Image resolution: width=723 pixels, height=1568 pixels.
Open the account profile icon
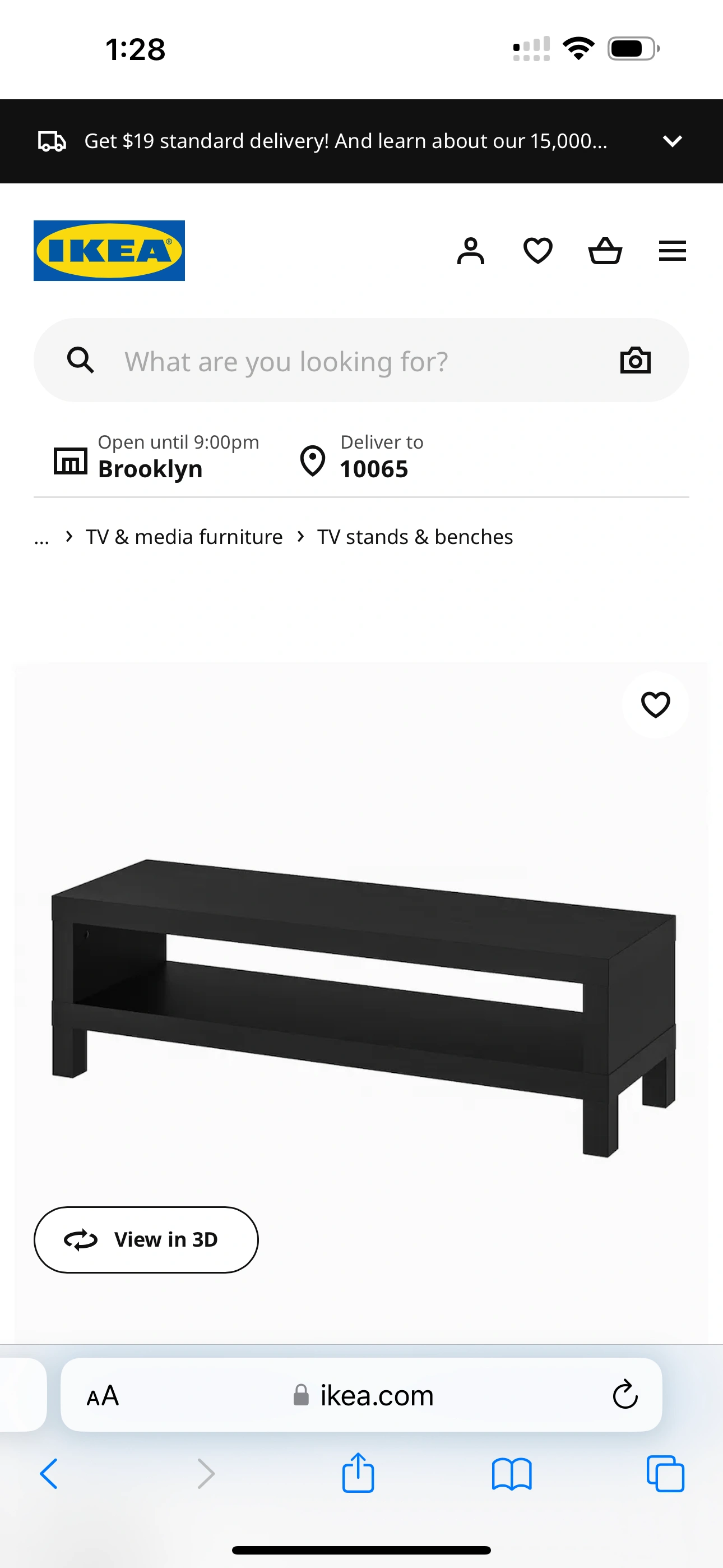(470, 251)
